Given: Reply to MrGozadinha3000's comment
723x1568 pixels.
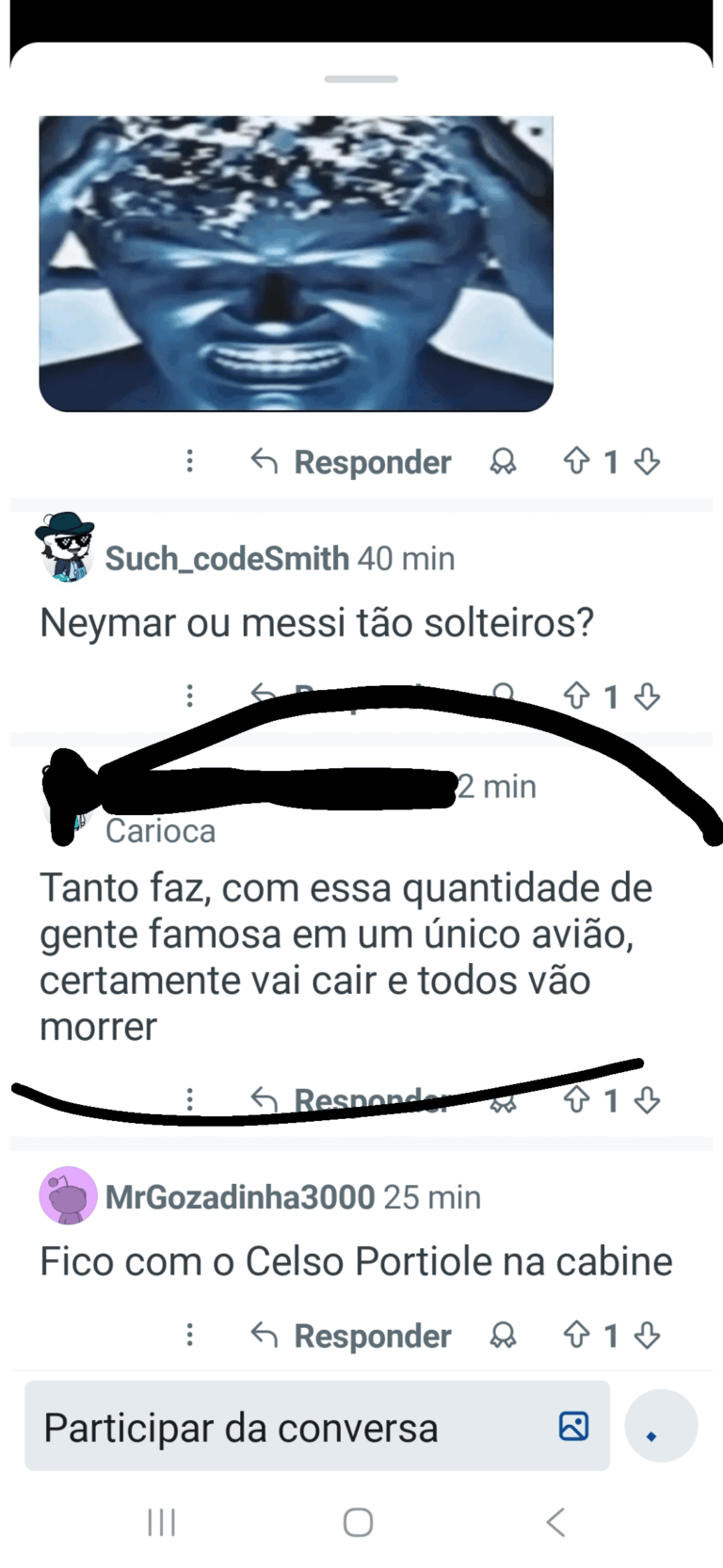Looking at the screenshot, I should coord(351,1336).
